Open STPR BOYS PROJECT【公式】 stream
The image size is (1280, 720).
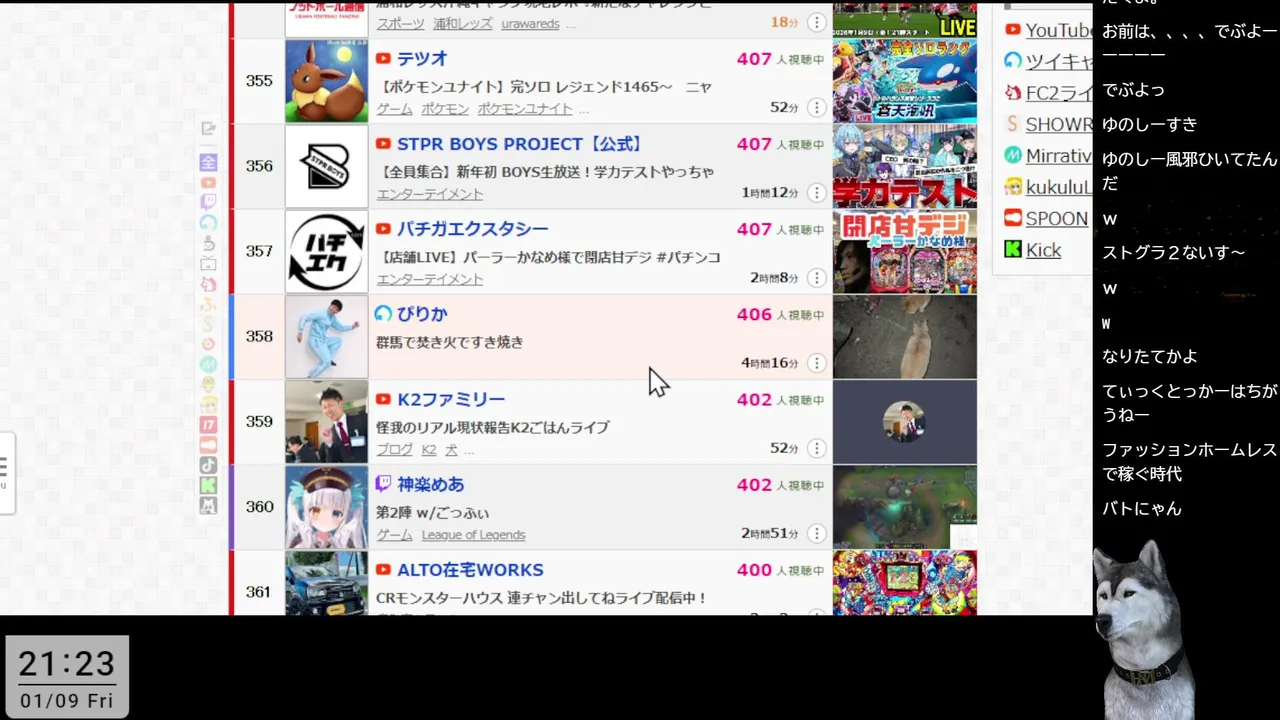(x=519, y=144)
